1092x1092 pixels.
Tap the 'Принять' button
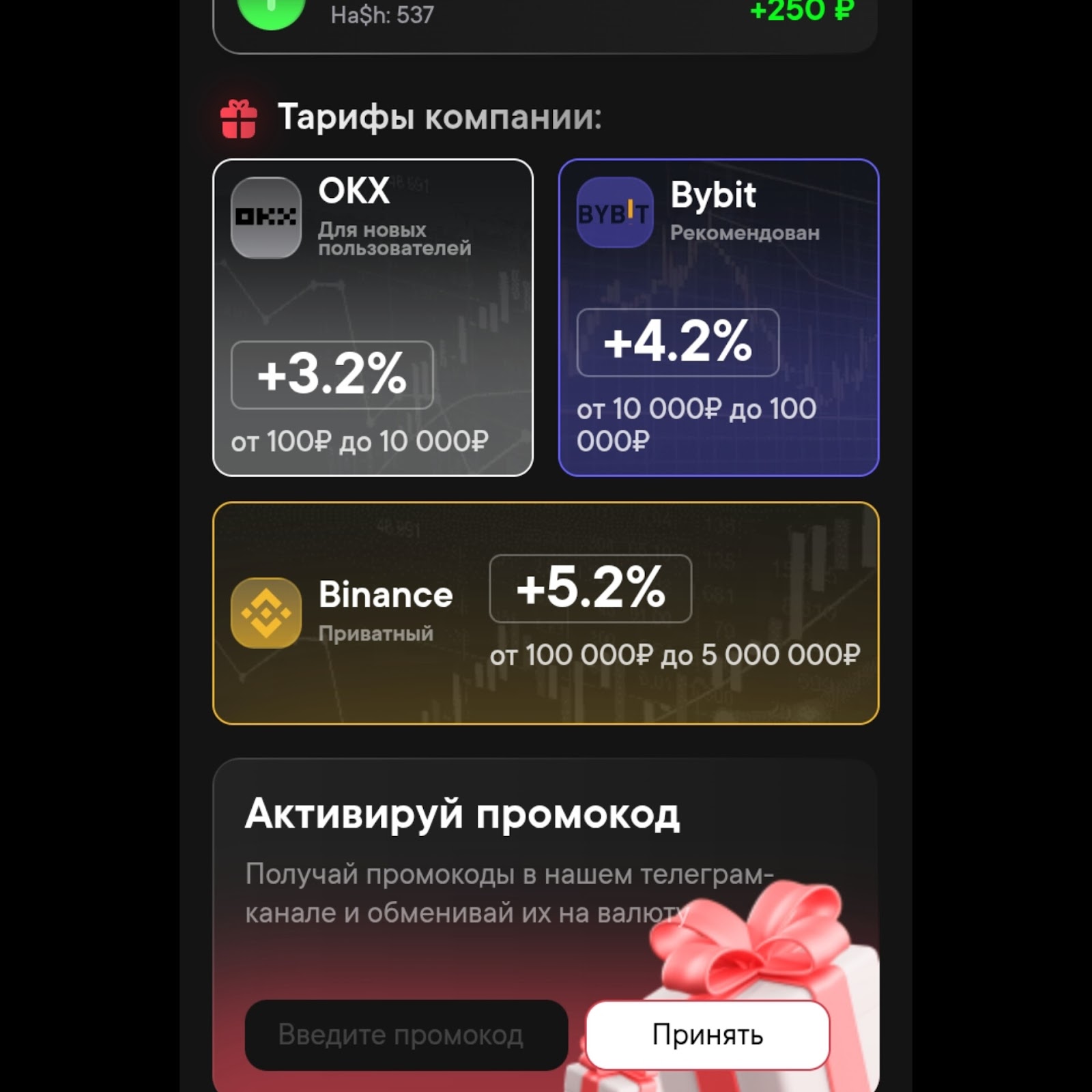click(708, 1035)
